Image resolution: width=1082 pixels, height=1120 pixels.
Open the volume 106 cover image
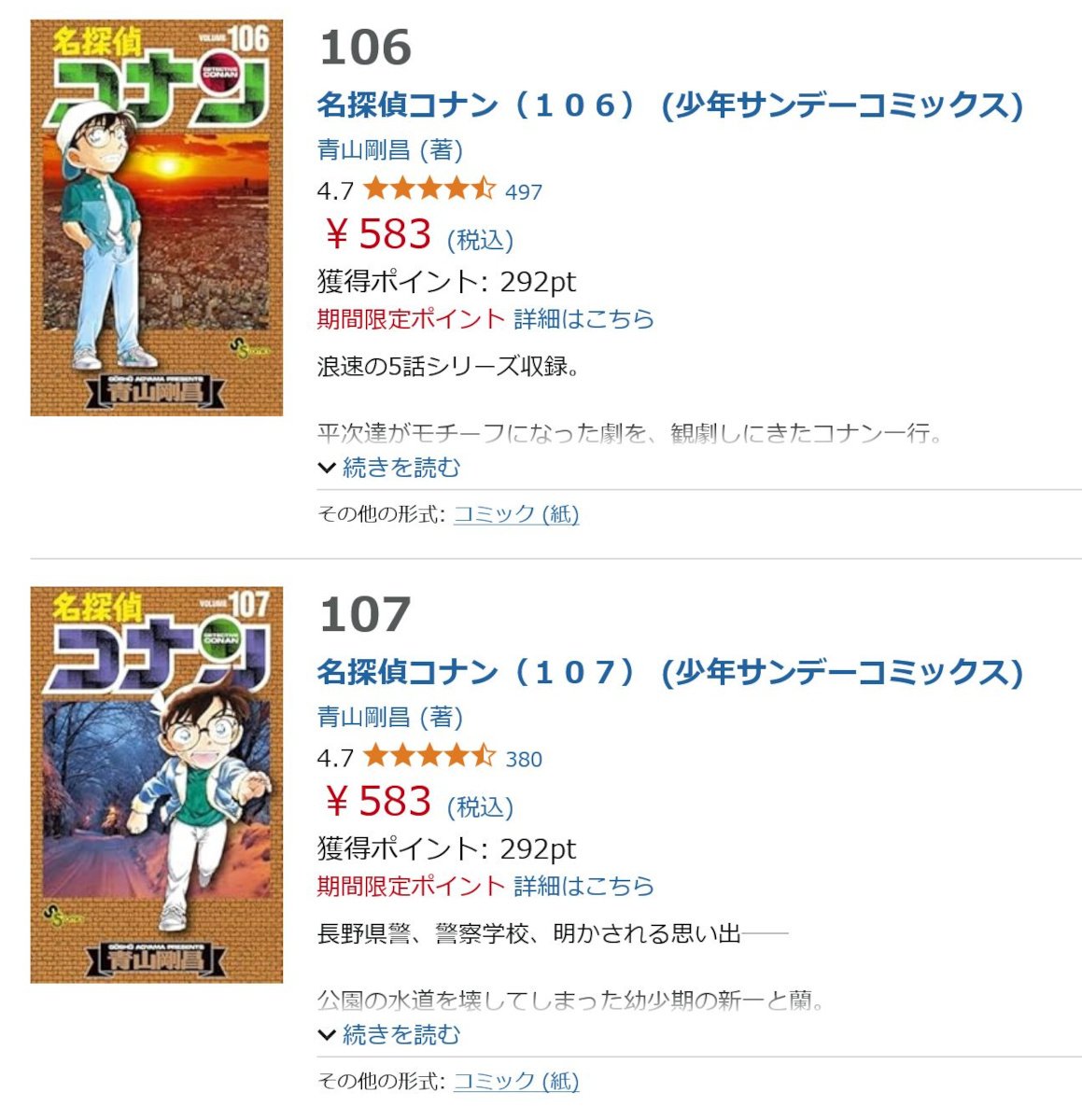tap(156, 217)
